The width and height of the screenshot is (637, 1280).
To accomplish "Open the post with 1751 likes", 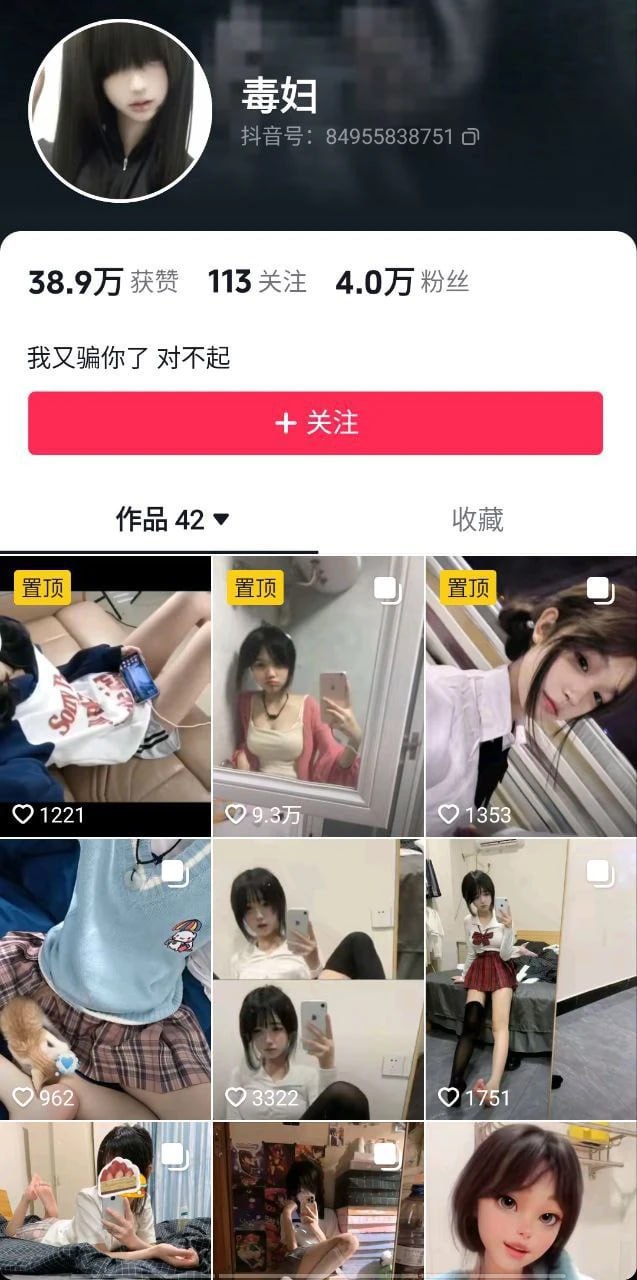I will pos(531,978).
